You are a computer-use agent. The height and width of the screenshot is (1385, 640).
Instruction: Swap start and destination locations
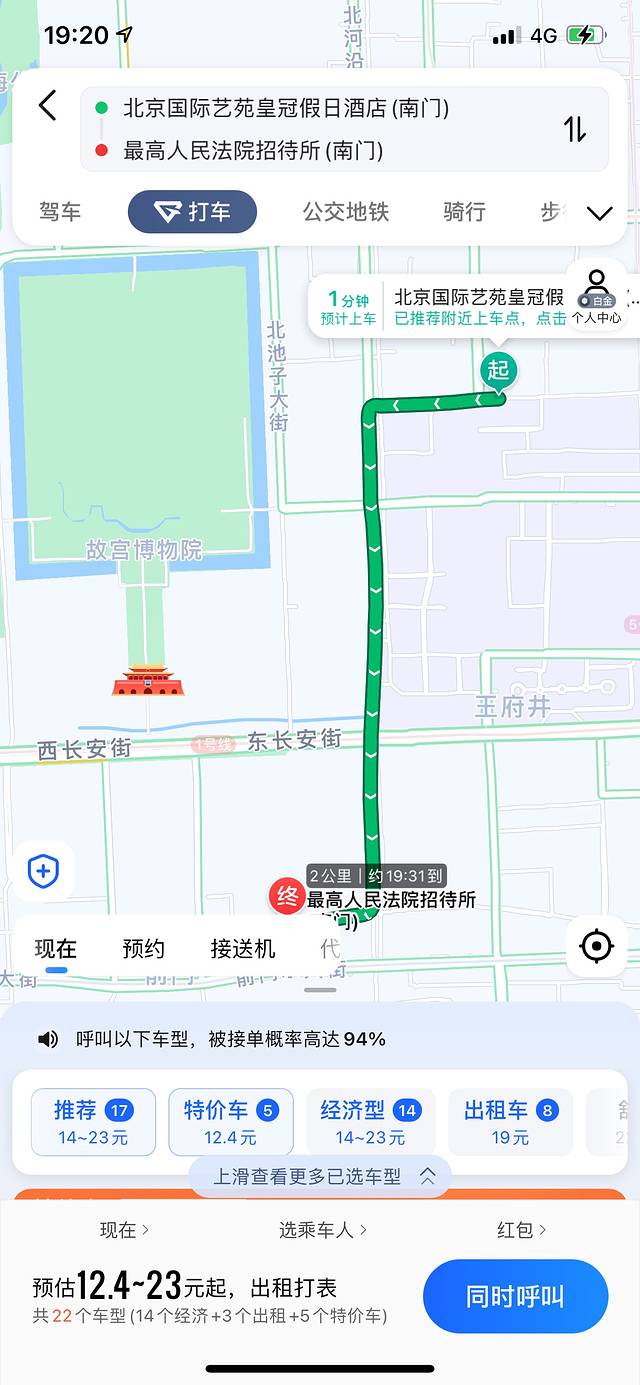coord(575,129)
